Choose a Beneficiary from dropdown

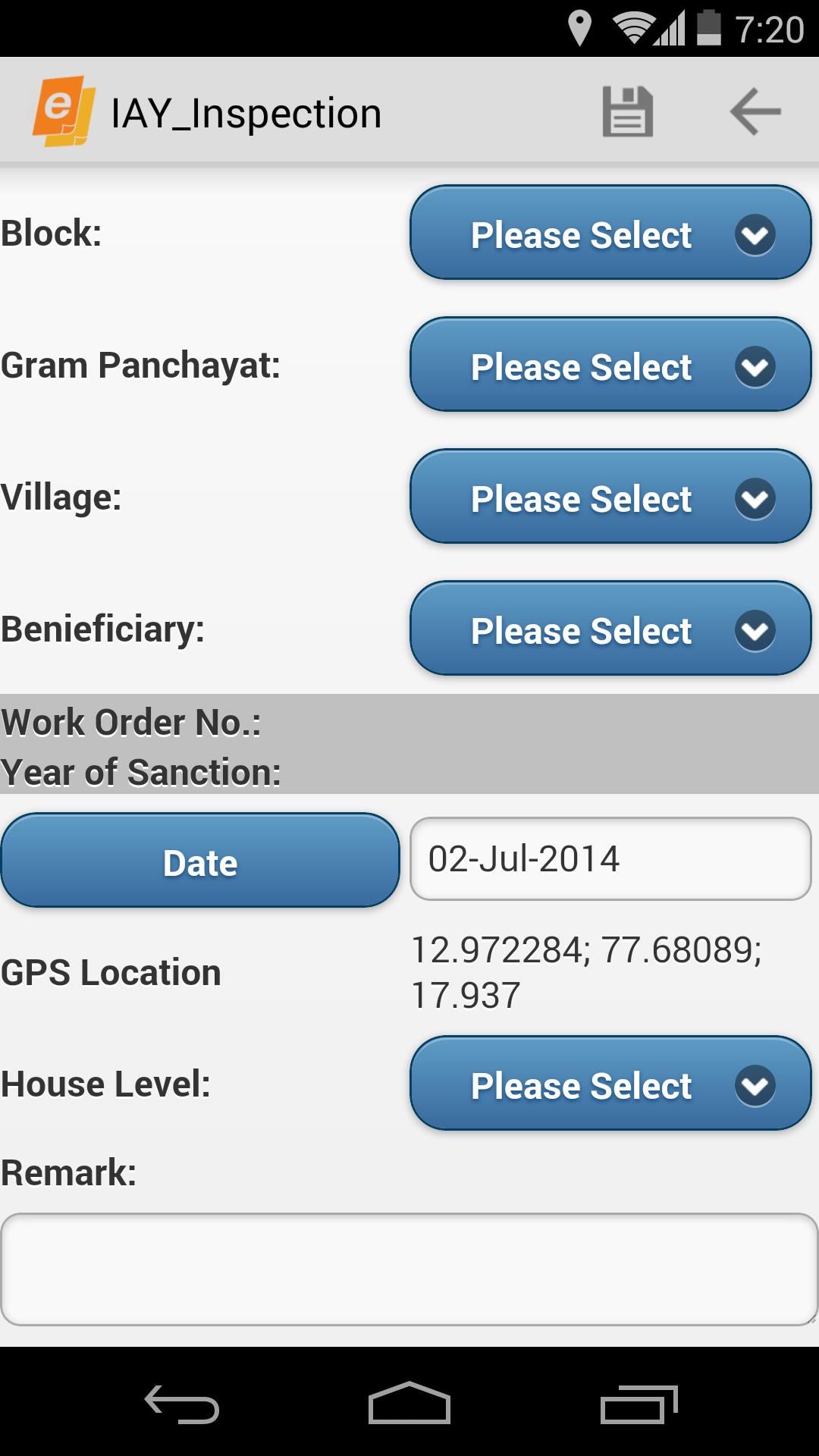pos(610,629)
